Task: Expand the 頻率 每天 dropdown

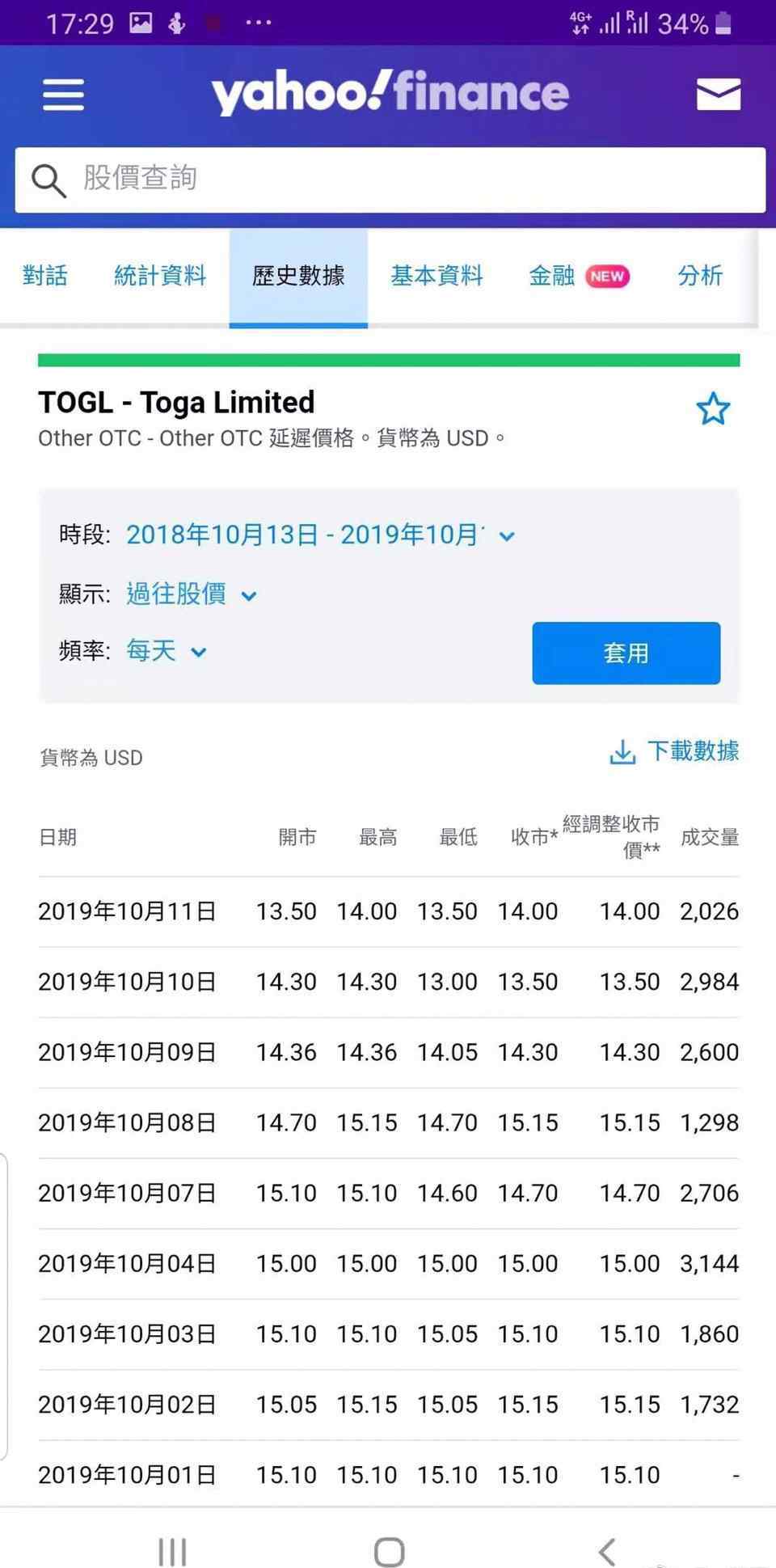Action: (x=167, y=651)
